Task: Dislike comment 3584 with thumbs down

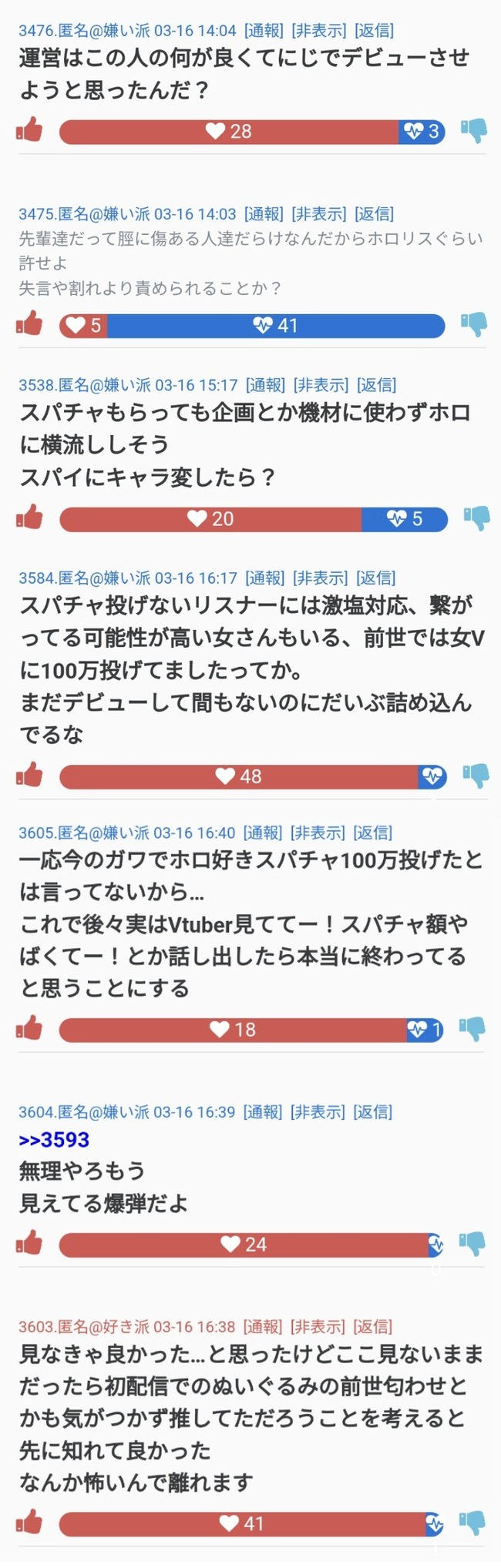Action: [x=476, y=775]
